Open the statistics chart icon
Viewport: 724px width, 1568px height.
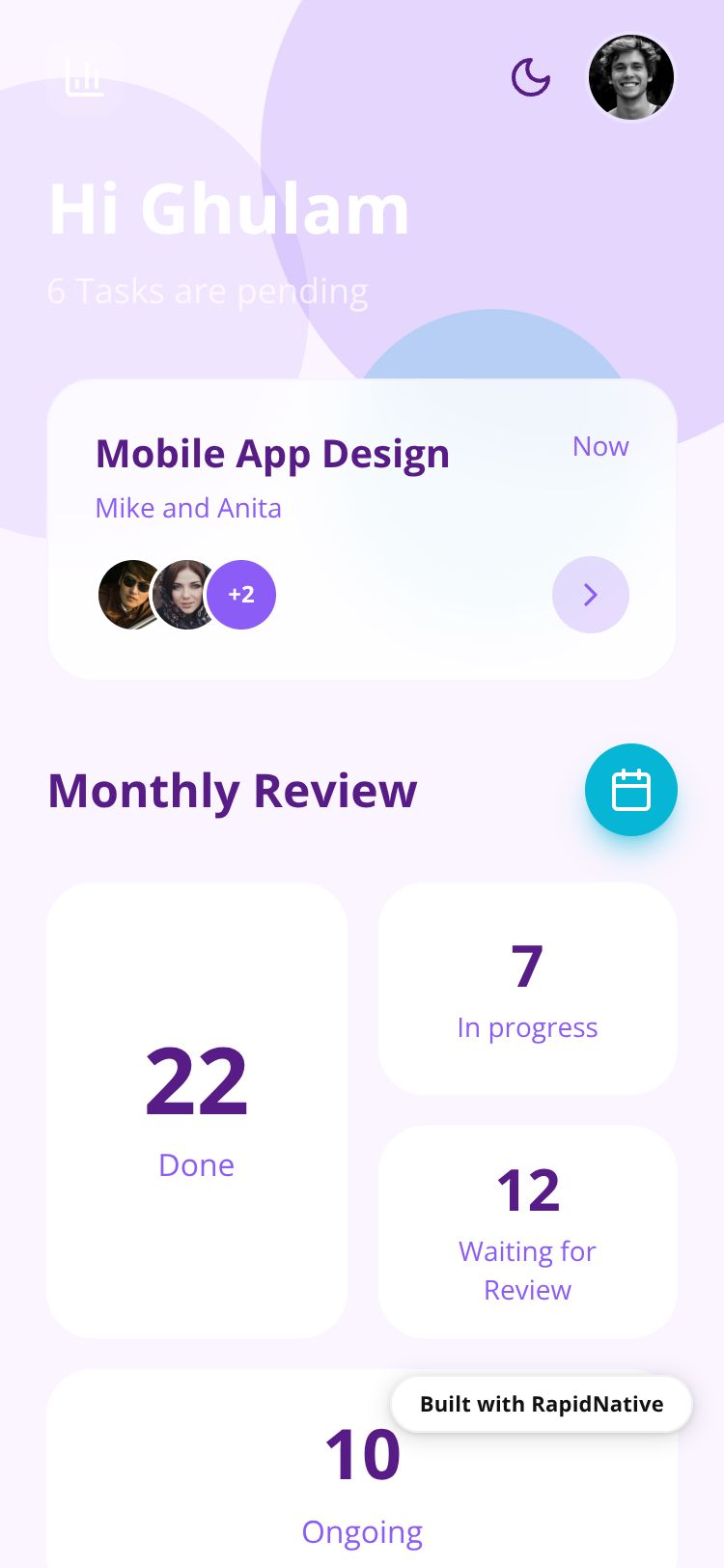pyautogui.click(x=85, y=77)
